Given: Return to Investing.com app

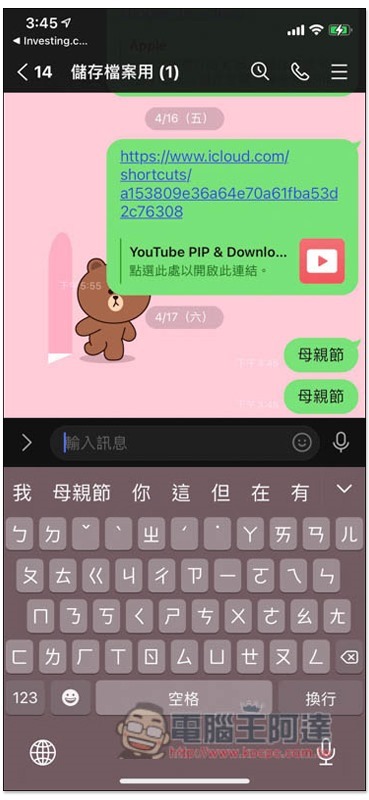Looking at the screenshot, I should pos(50,40).
